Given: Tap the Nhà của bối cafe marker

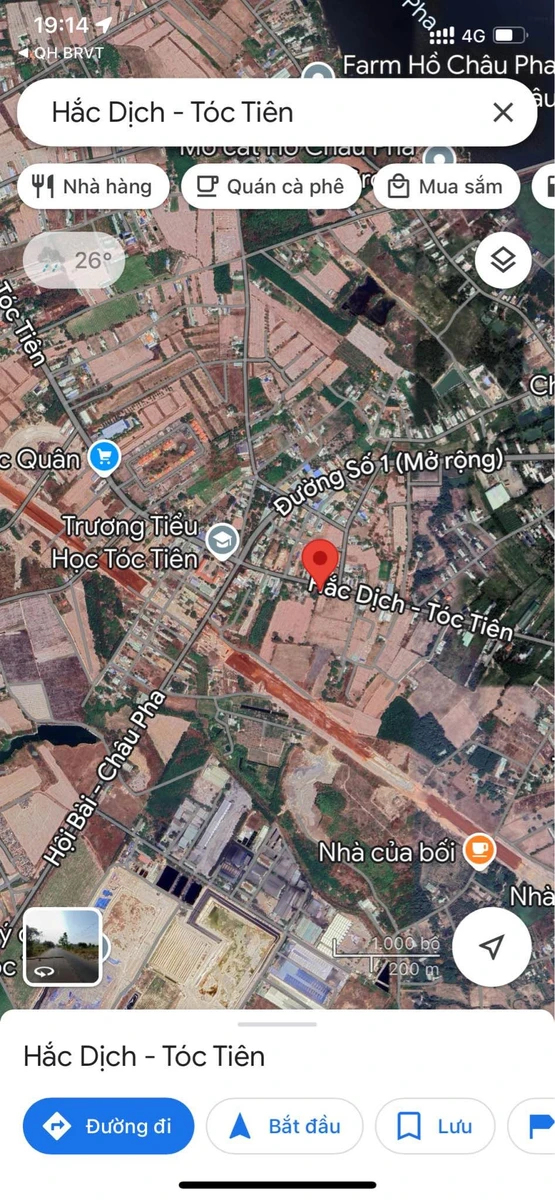Looking at the screenshot, I should click(481, 850).
